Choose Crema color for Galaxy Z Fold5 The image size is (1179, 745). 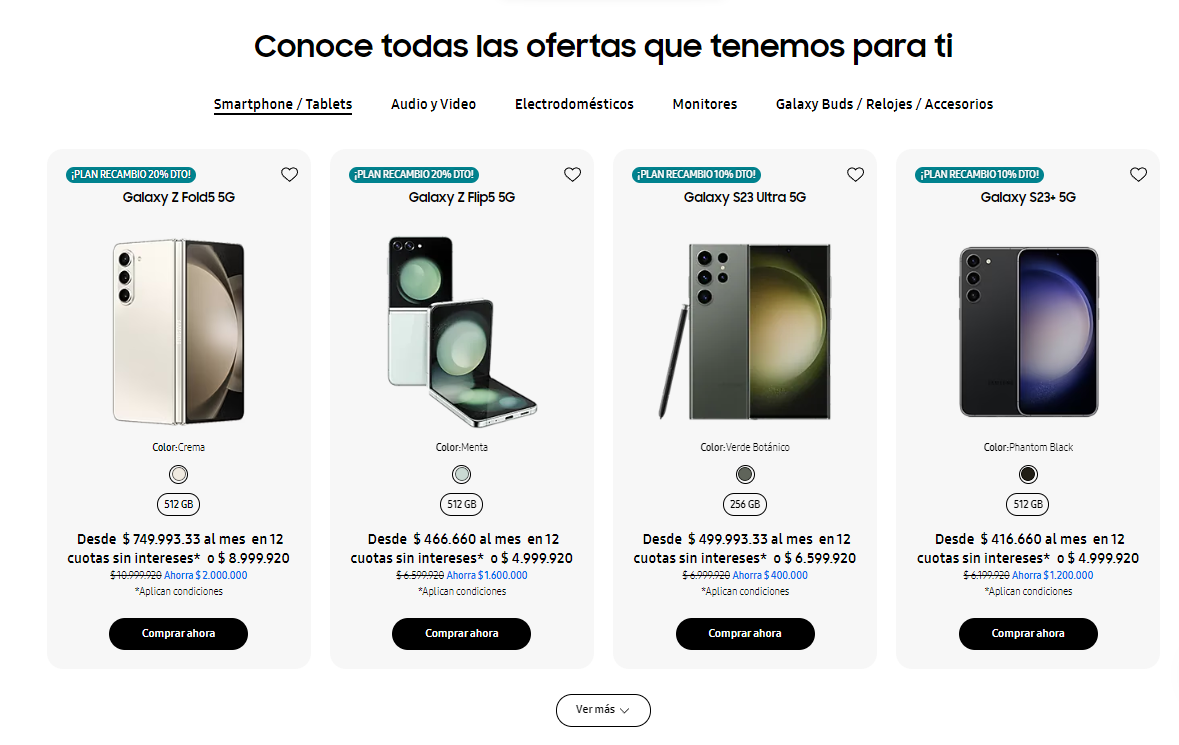178,475
